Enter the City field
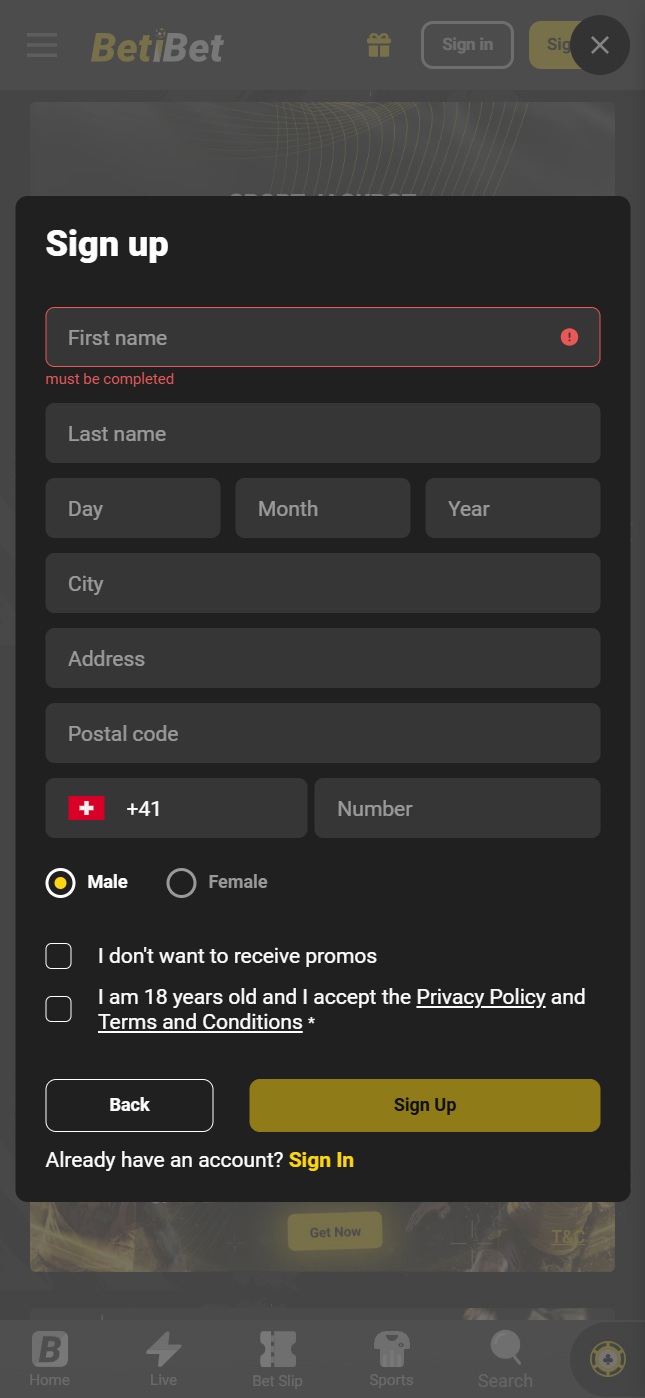Image resolution: width=645 pixels, height=1398 pixels. pyautogui.click(x=323, y=583)
